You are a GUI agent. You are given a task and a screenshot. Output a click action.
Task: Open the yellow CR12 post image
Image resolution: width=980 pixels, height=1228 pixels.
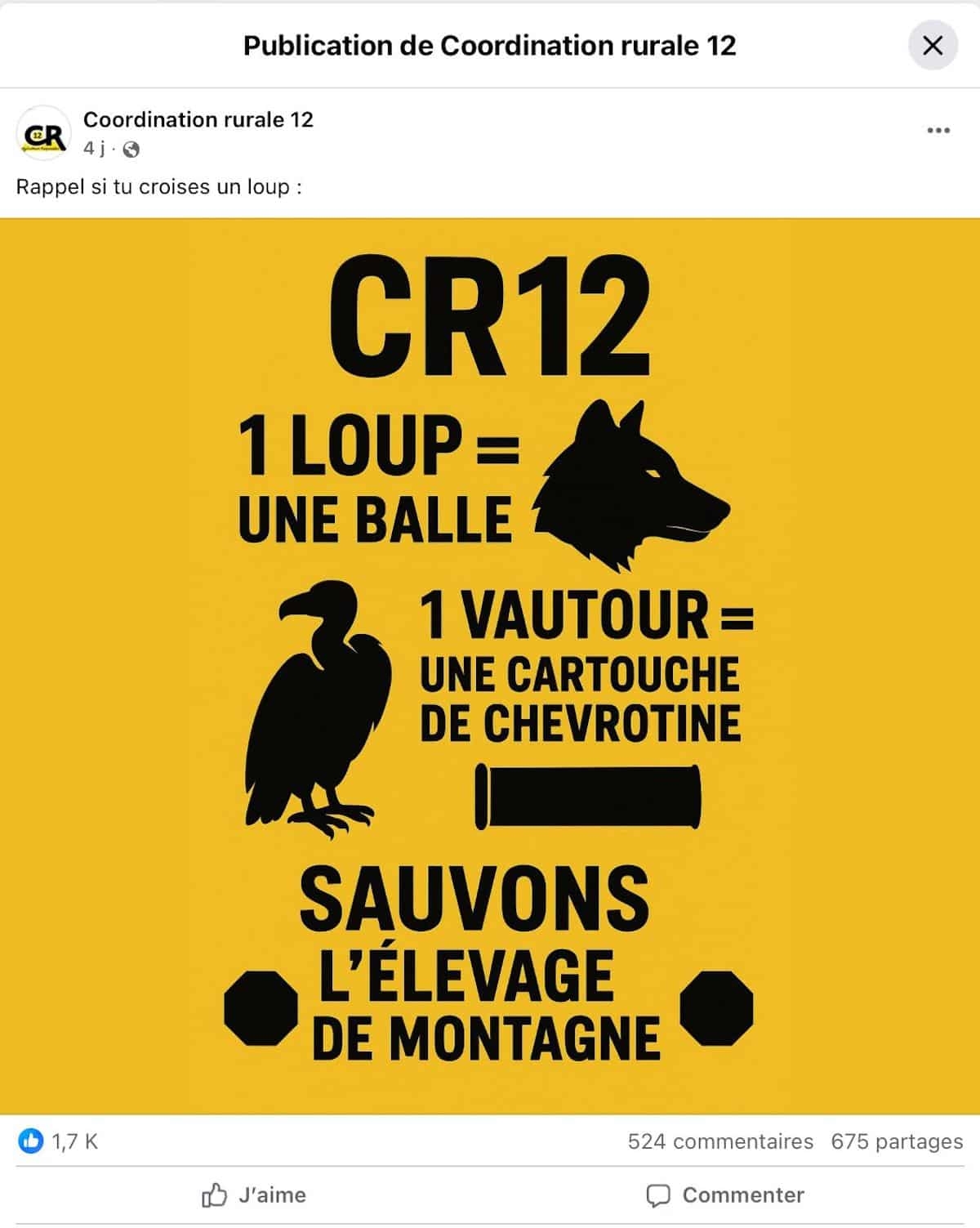[x=490, y=666]
